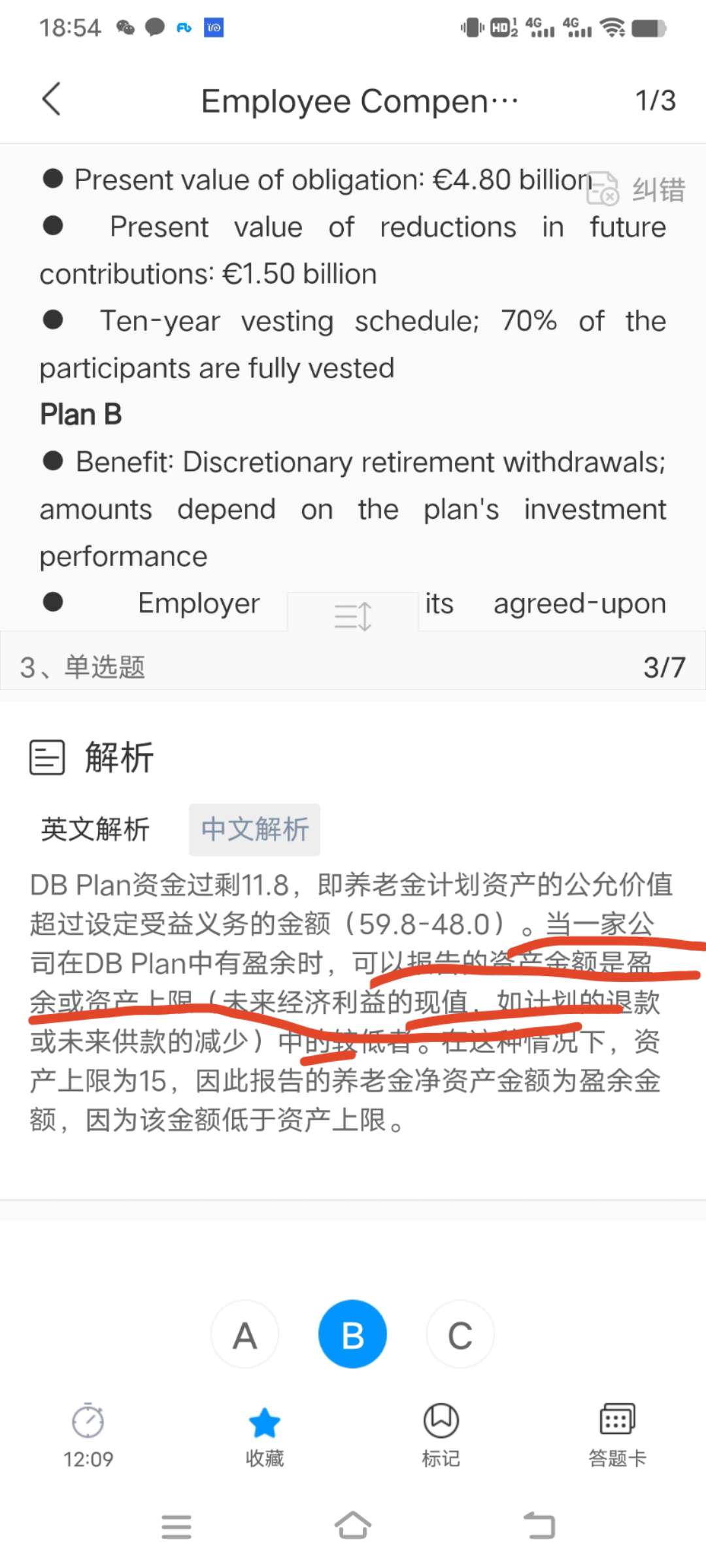Tap the panel resize handle
Screen dimensions: 706x1568
[x=353, y=615]
